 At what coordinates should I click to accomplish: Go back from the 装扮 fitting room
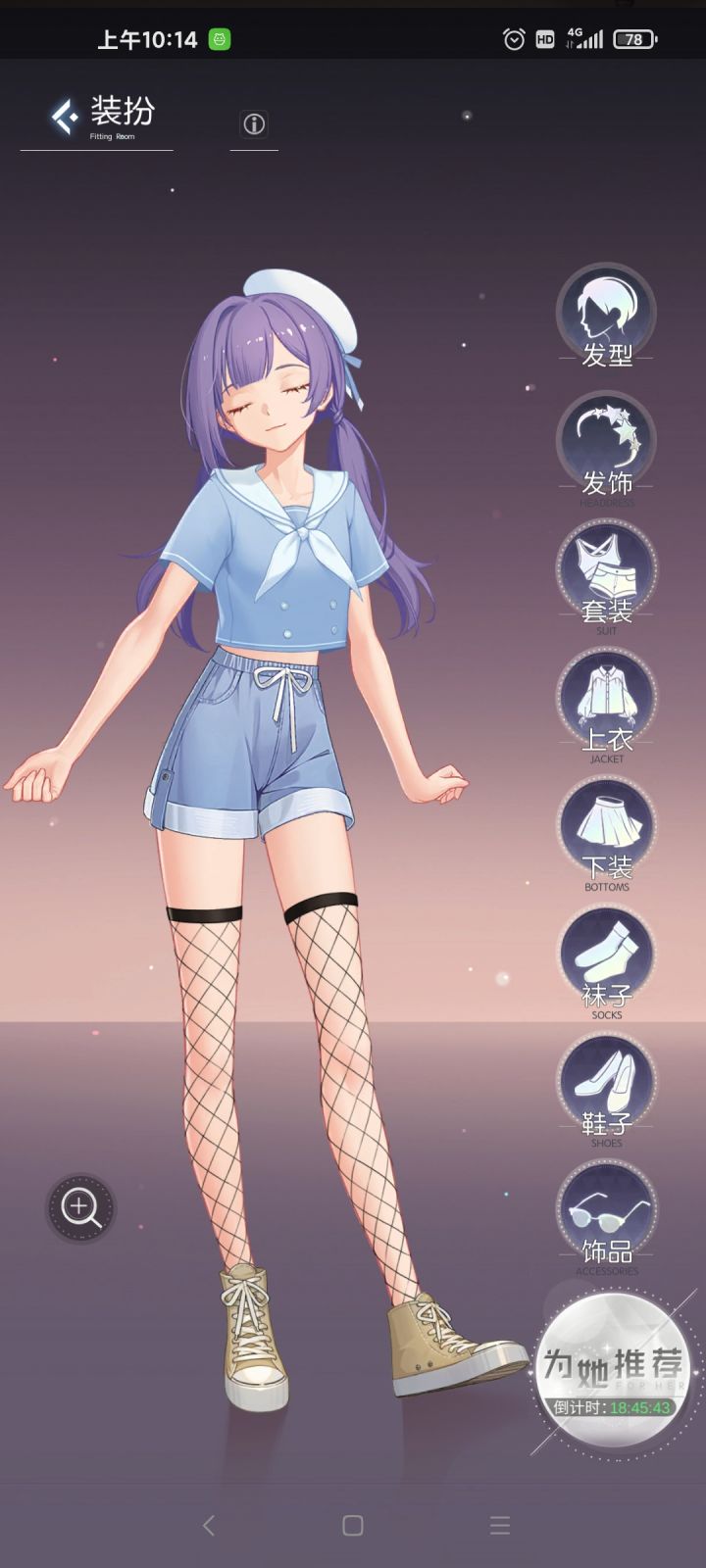[66, 117]
